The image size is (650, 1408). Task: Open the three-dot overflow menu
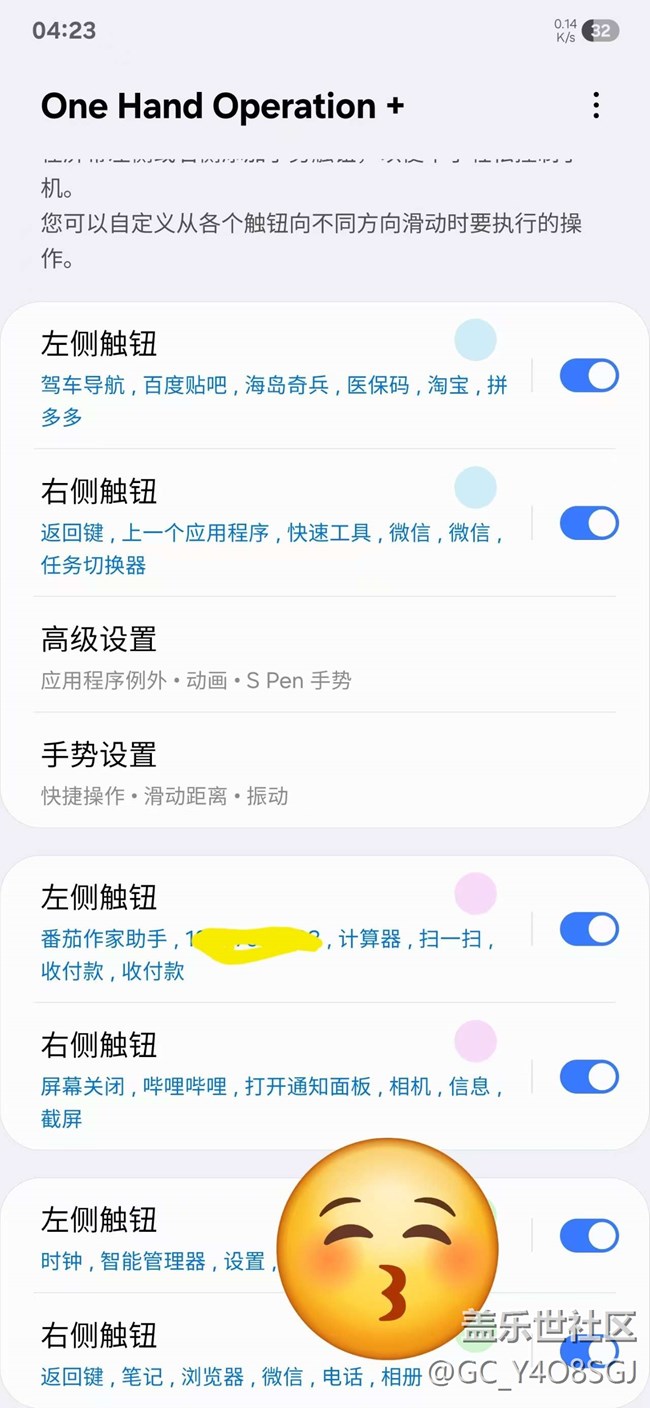pos(596,105)
